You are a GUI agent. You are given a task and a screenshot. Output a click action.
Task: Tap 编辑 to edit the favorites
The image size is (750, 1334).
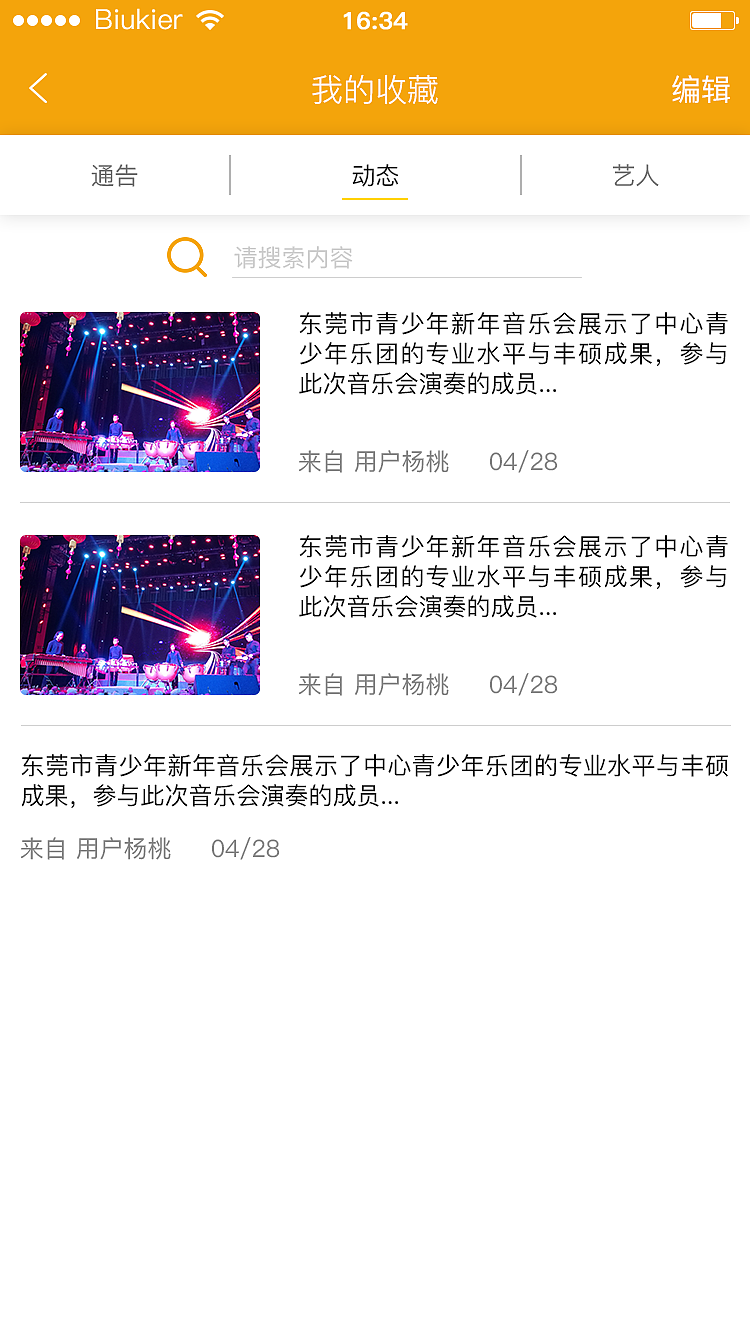point(700,90)
